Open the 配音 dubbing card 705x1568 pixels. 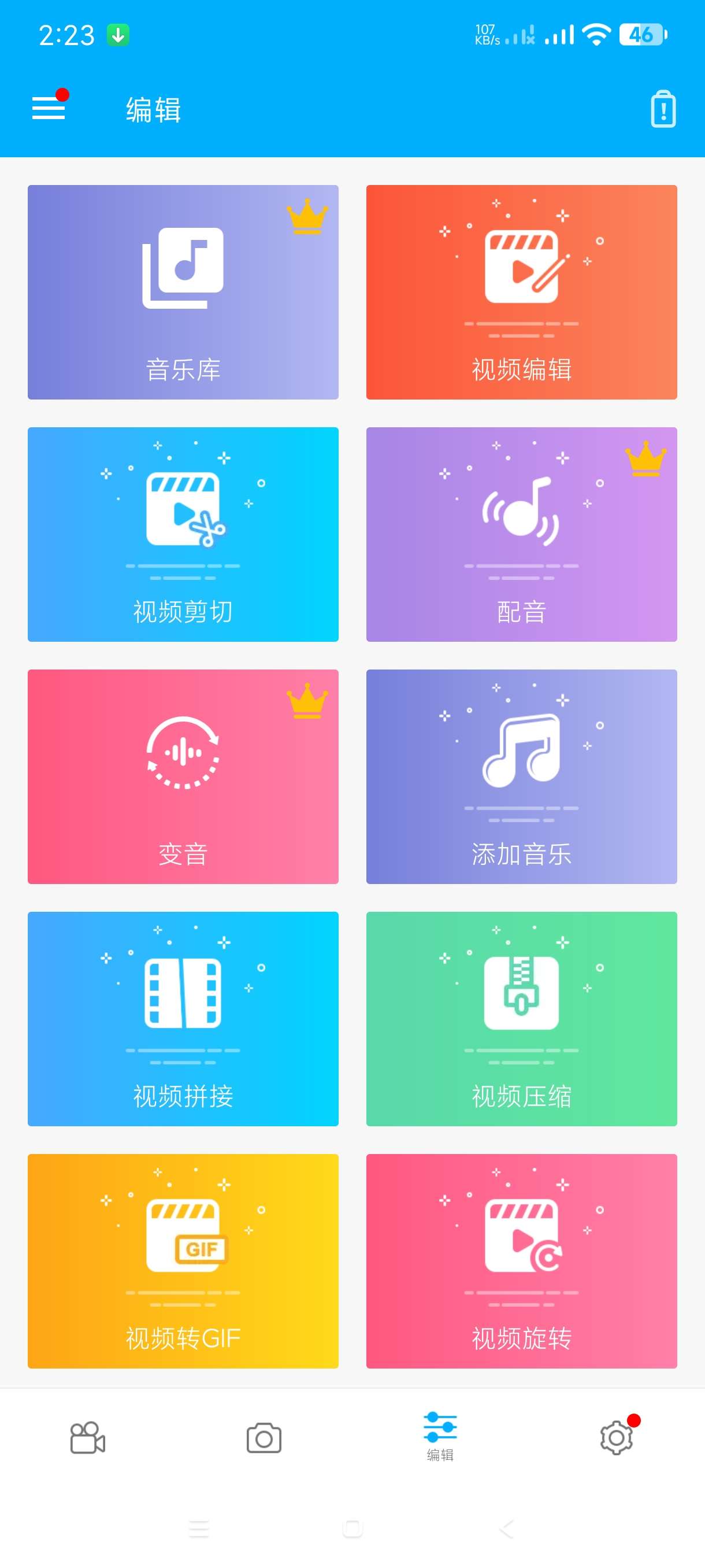521,534
